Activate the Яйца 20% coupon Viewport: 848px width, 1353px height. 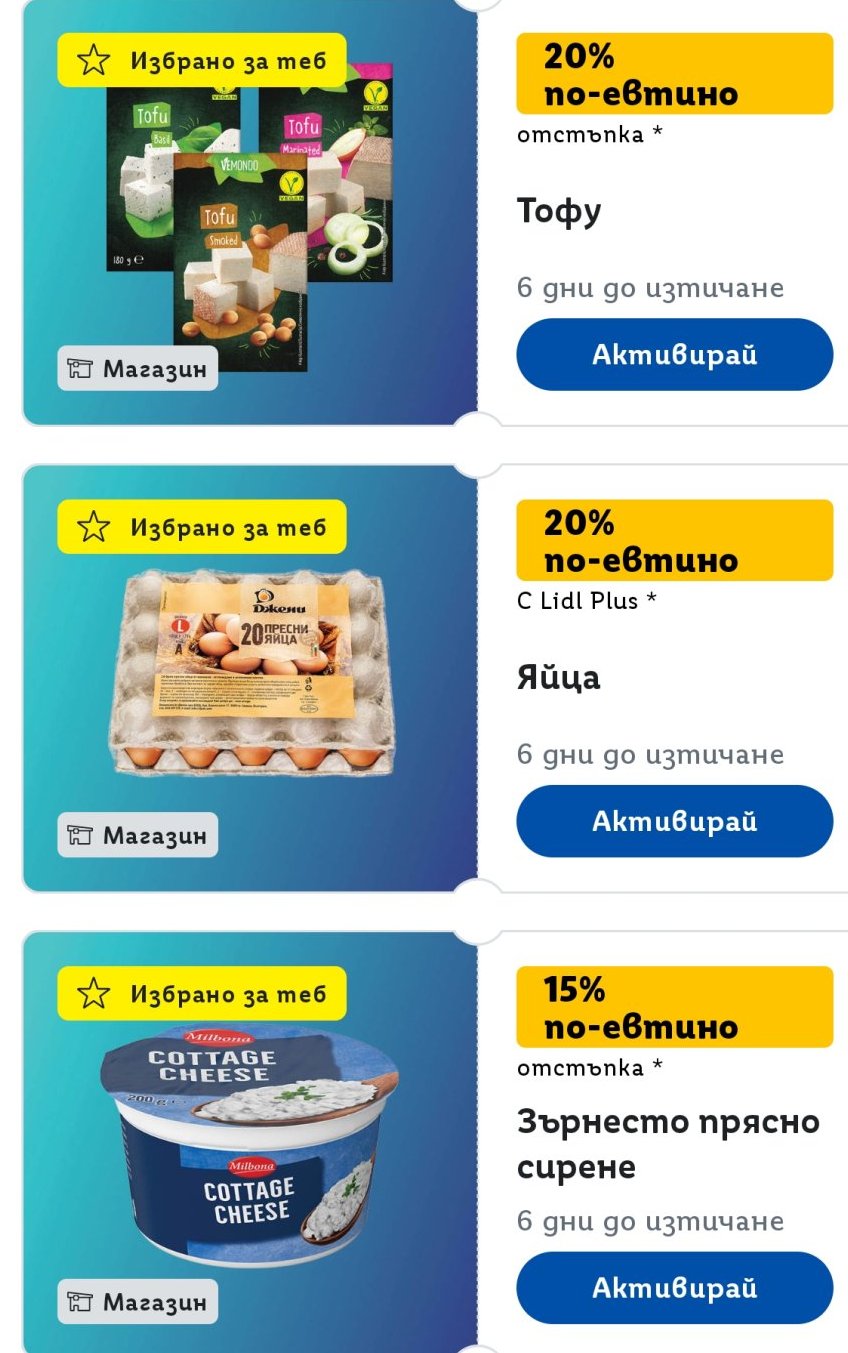coord(674,821)
